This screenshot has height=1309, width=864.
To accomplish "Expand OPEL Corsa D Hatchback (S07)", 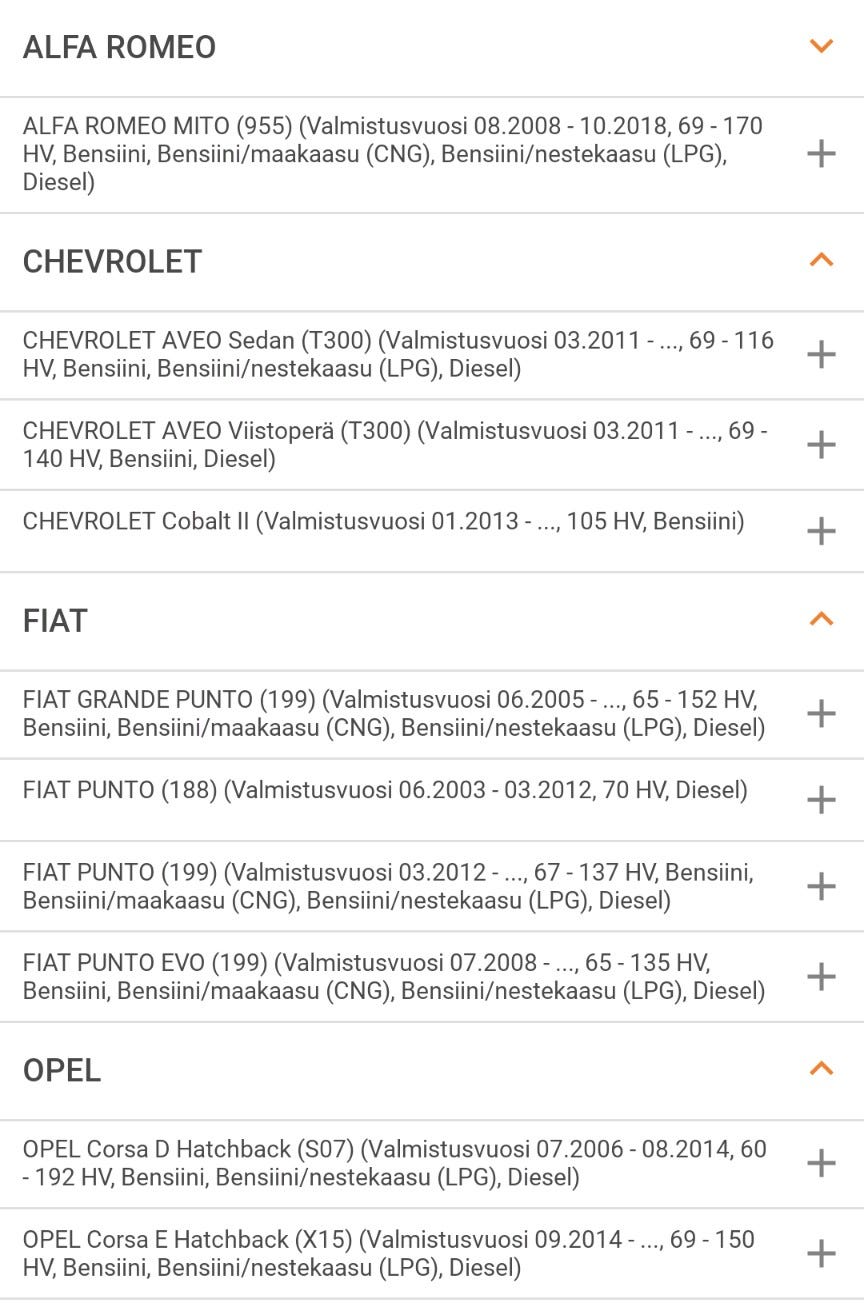I will [x=821, y=1163].
